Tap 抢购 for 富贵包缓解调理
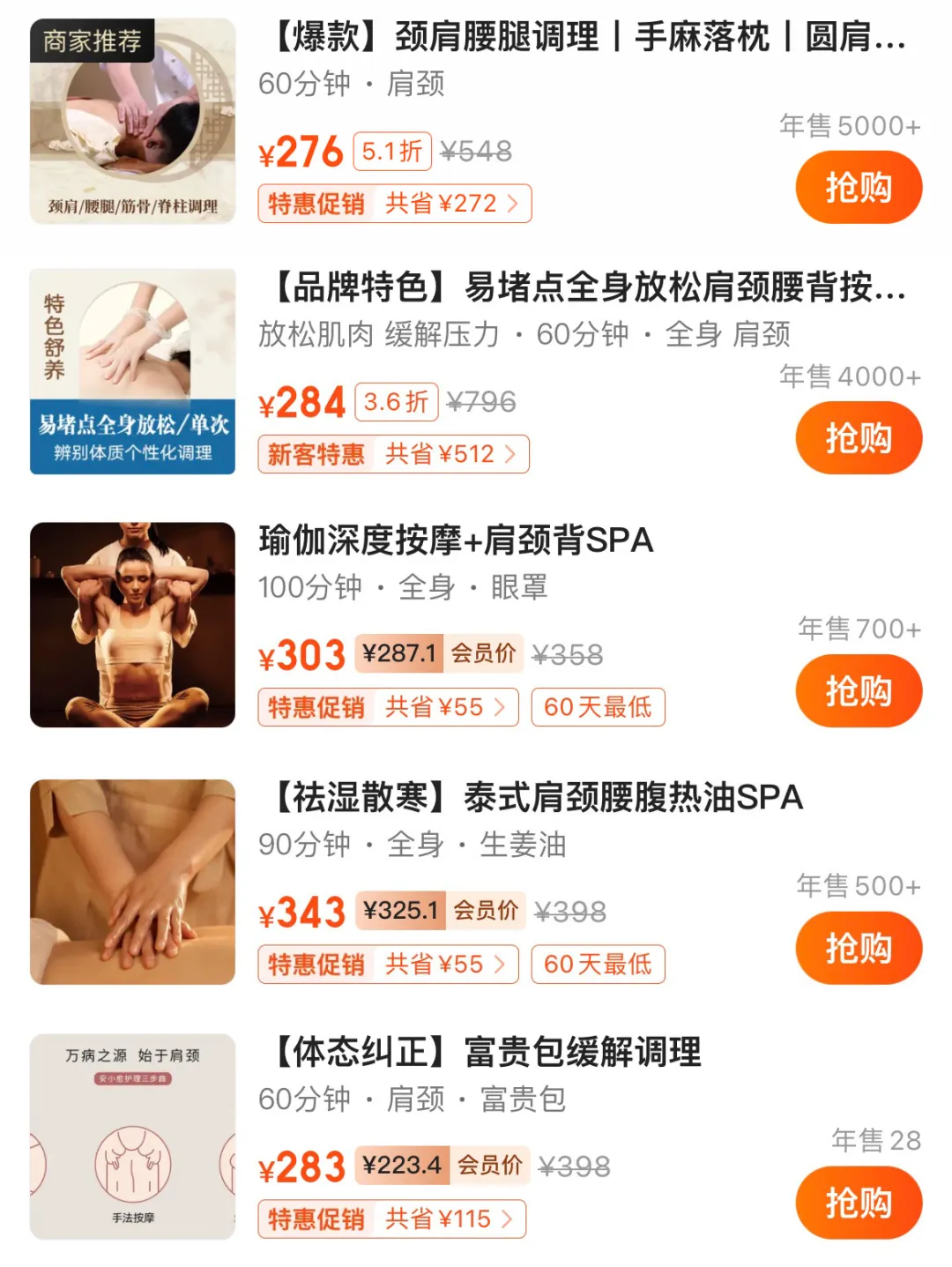The height and width of the screenshot is (1267, 952). pyautogui.click(x=858, y=1203)
